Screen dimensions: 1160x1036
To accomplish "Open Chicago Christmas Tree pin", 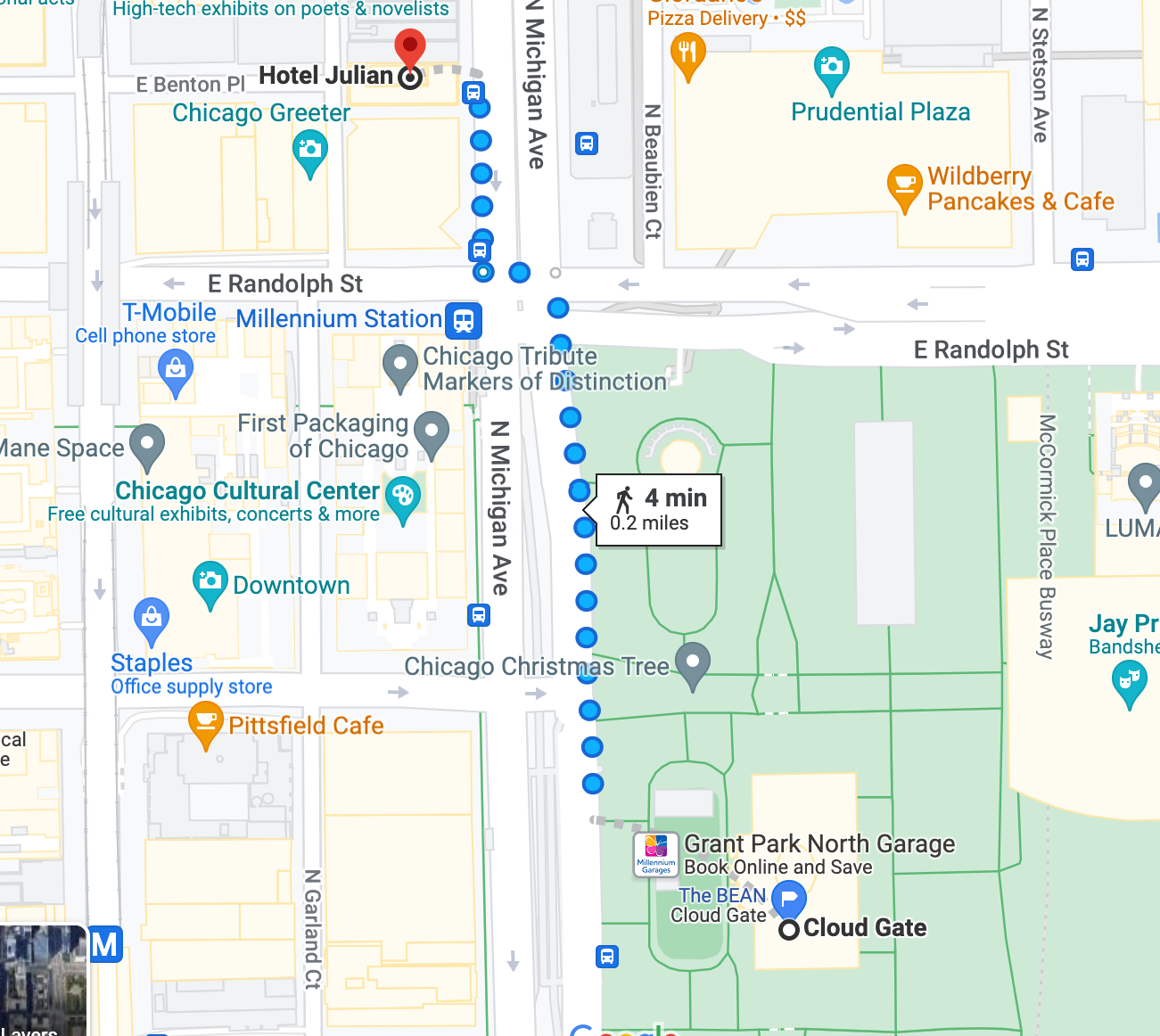I will tap(693, 663).
